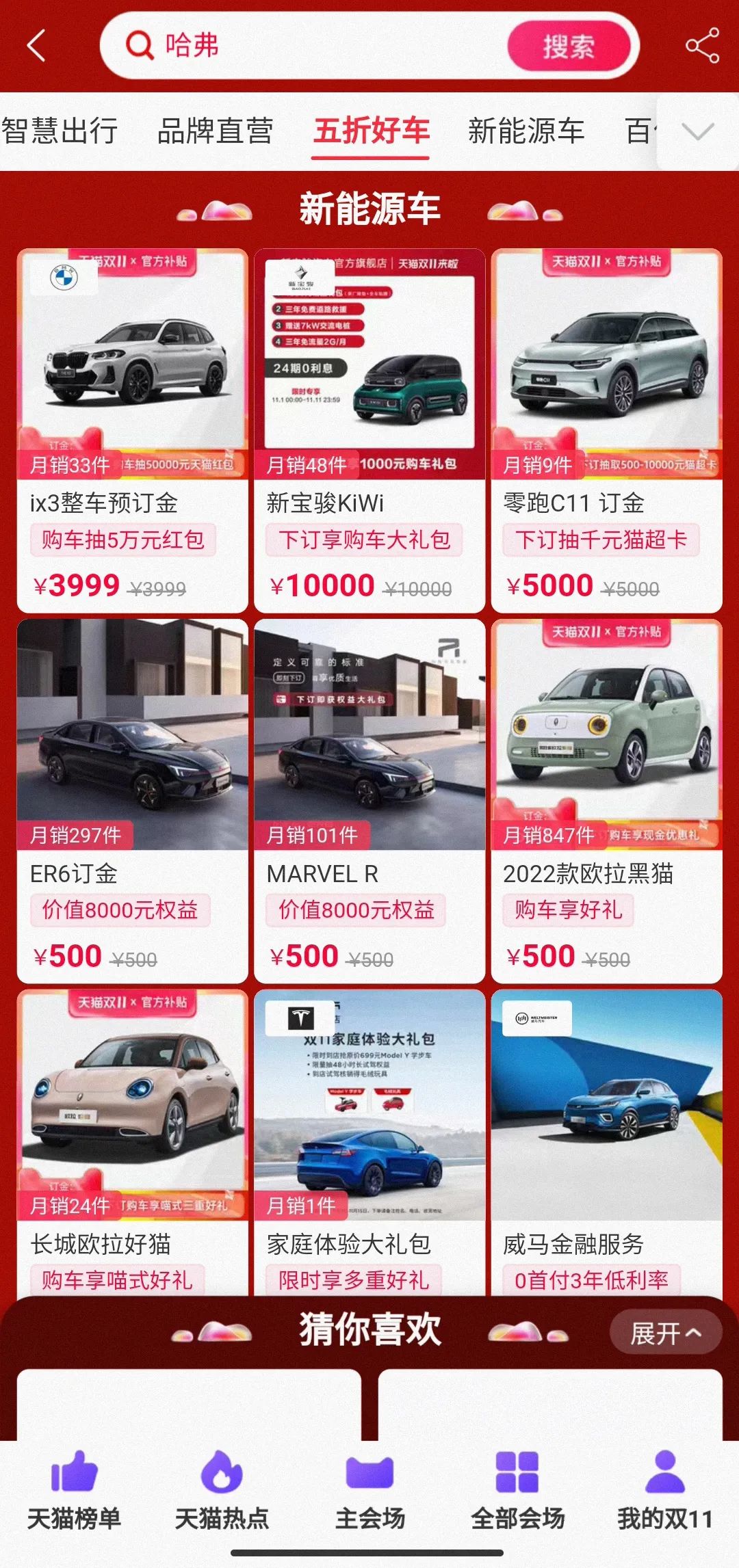Expand the category tabs dropdown arrow
Image resolution: width=739 pixels, height=1568 pixels.
(698, 131)
